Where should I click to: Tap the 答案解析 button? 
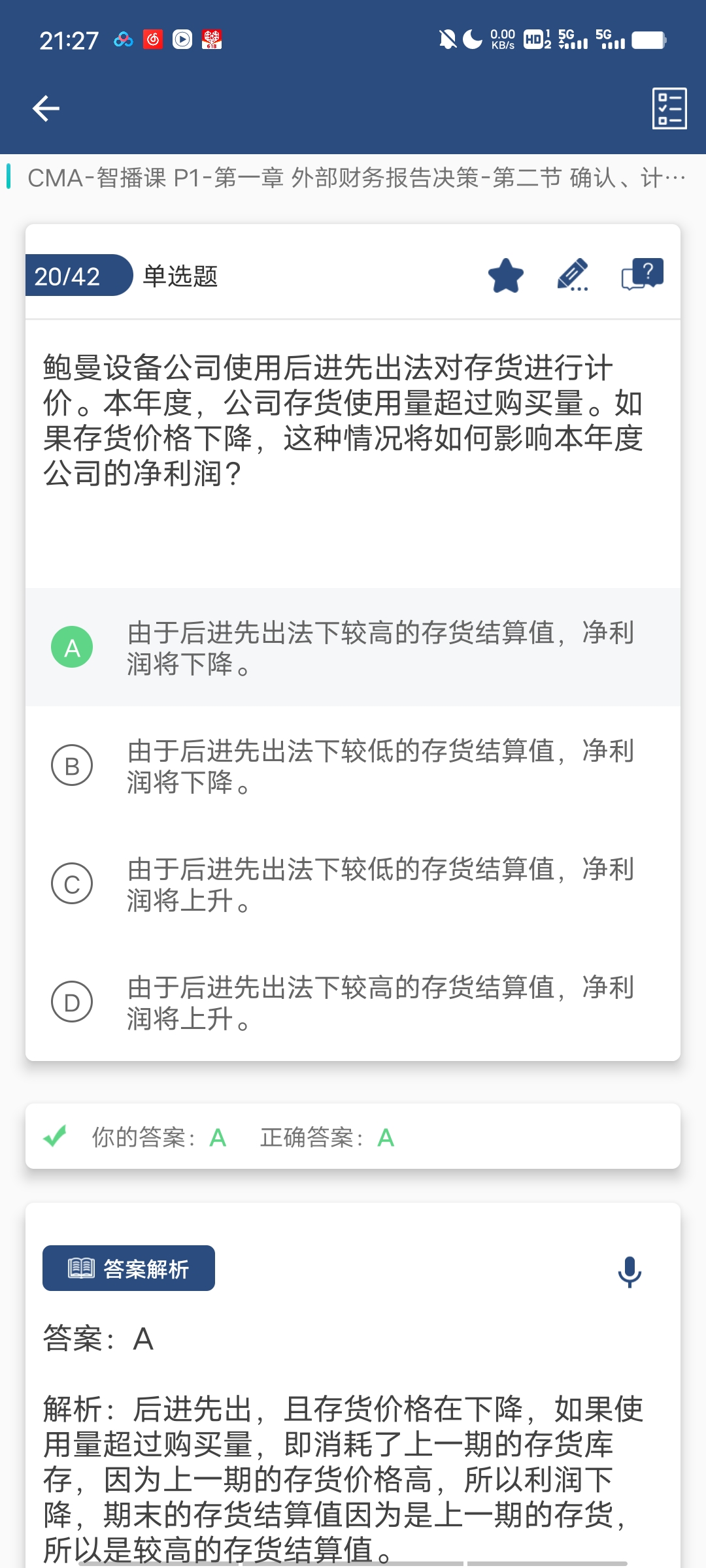coord(129,1268)
